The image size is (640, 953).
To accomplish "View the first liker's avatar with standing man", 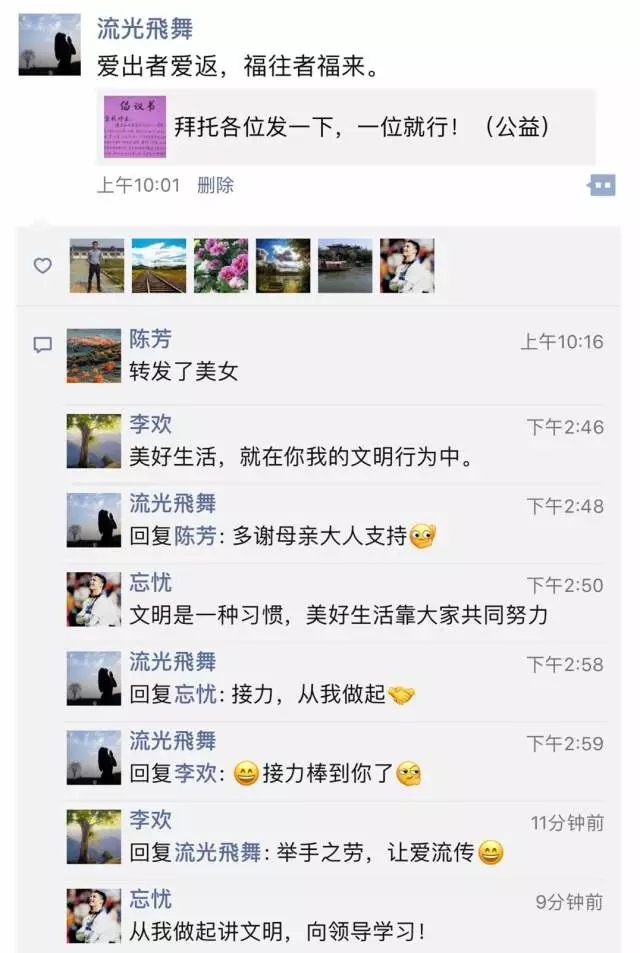I will (x=97, y=266).
